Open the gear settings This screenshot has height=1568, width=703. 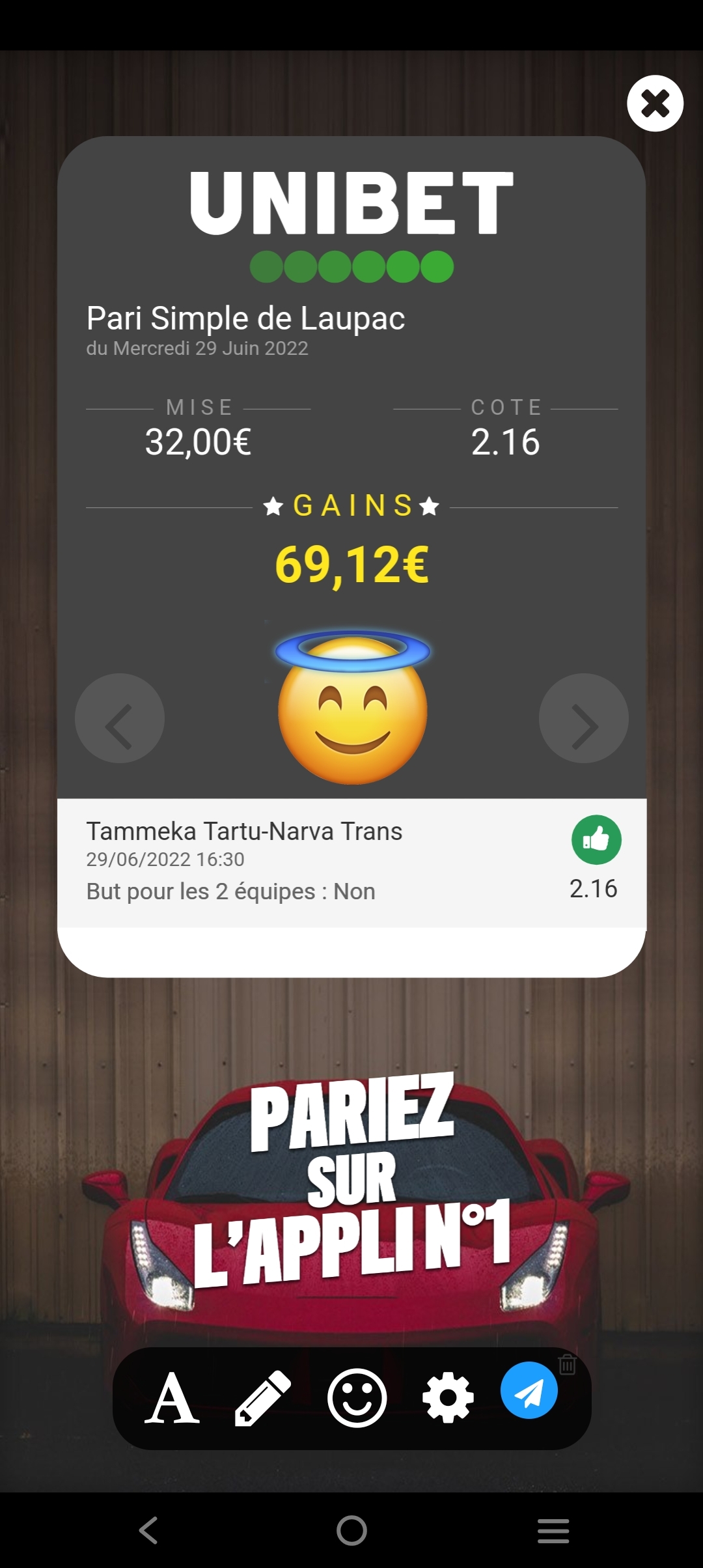(448, 1399)
